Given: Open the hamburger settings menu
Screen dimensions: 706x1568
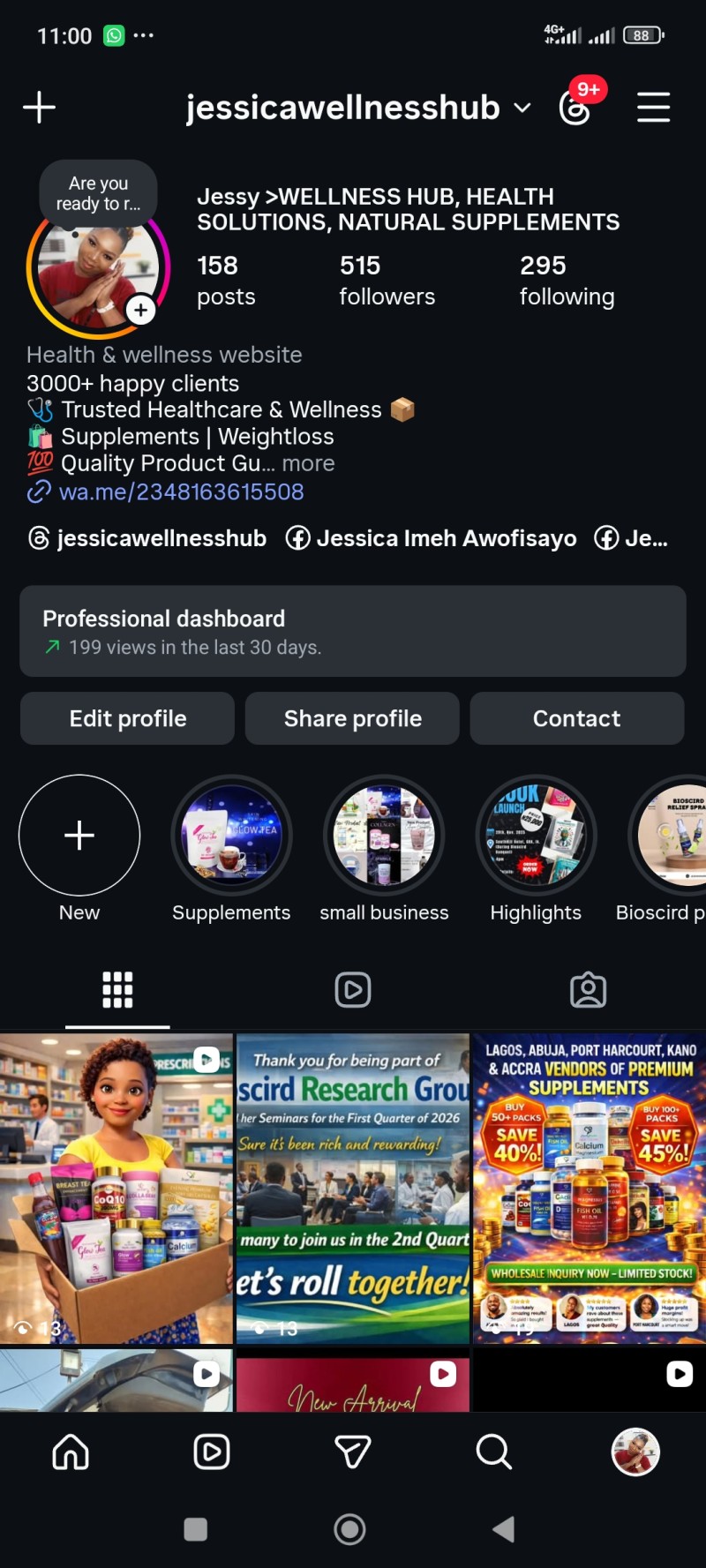Looking at the screenshot, I should (653, 108).
